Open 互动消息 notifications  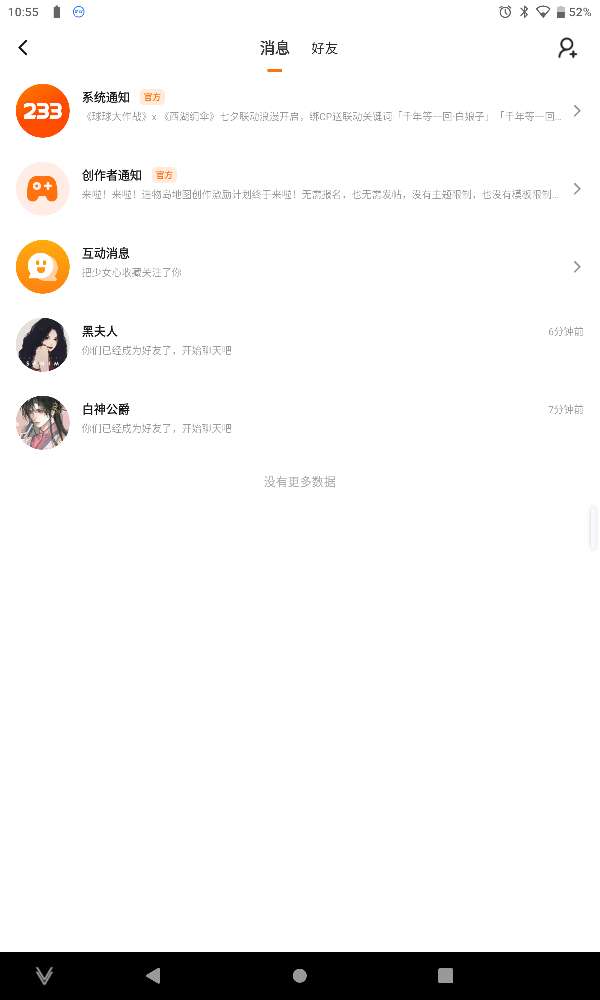[300, 267]
